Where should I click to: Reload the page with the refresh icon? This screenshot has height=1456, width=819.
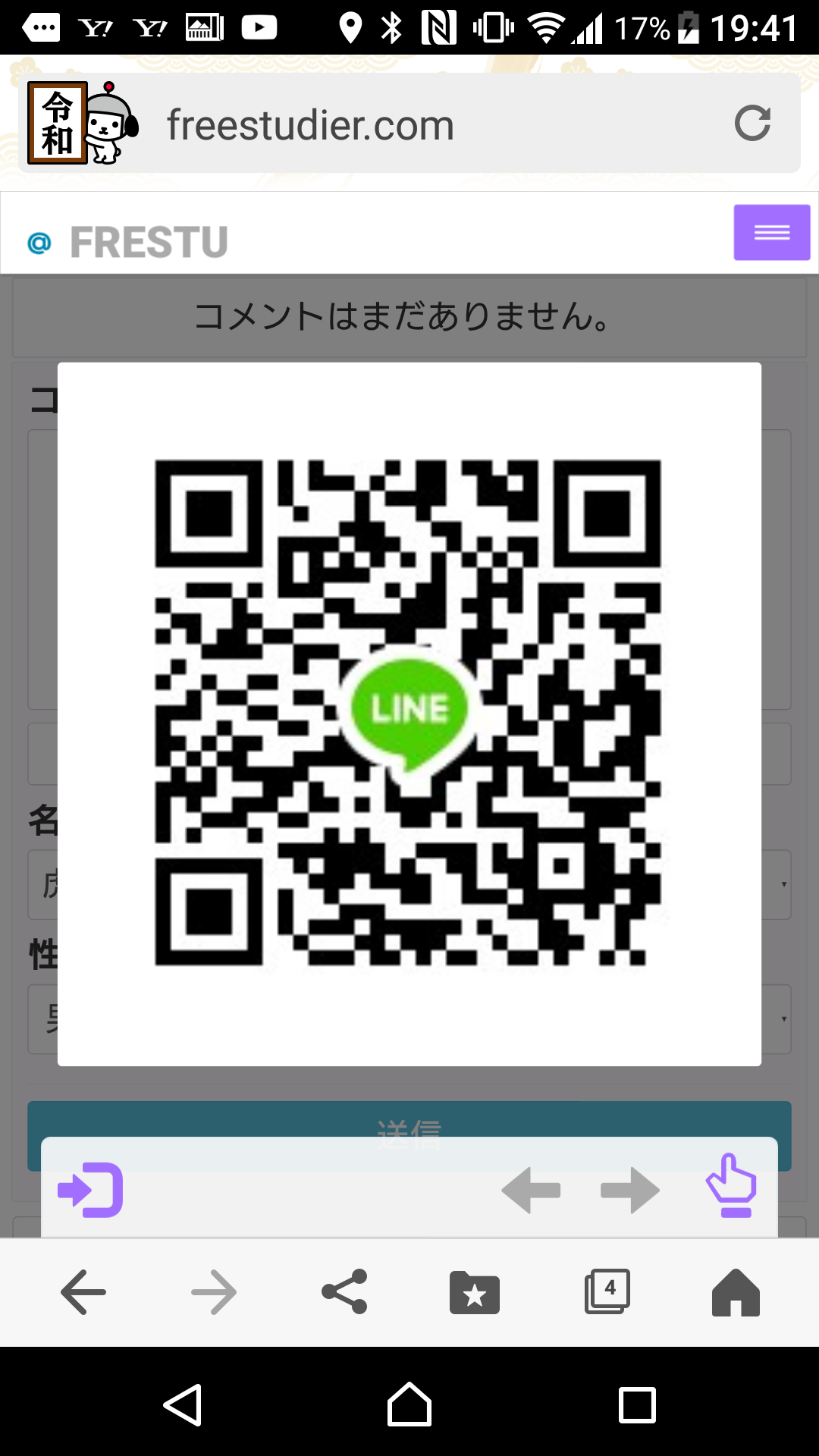[x=752, y=124]
